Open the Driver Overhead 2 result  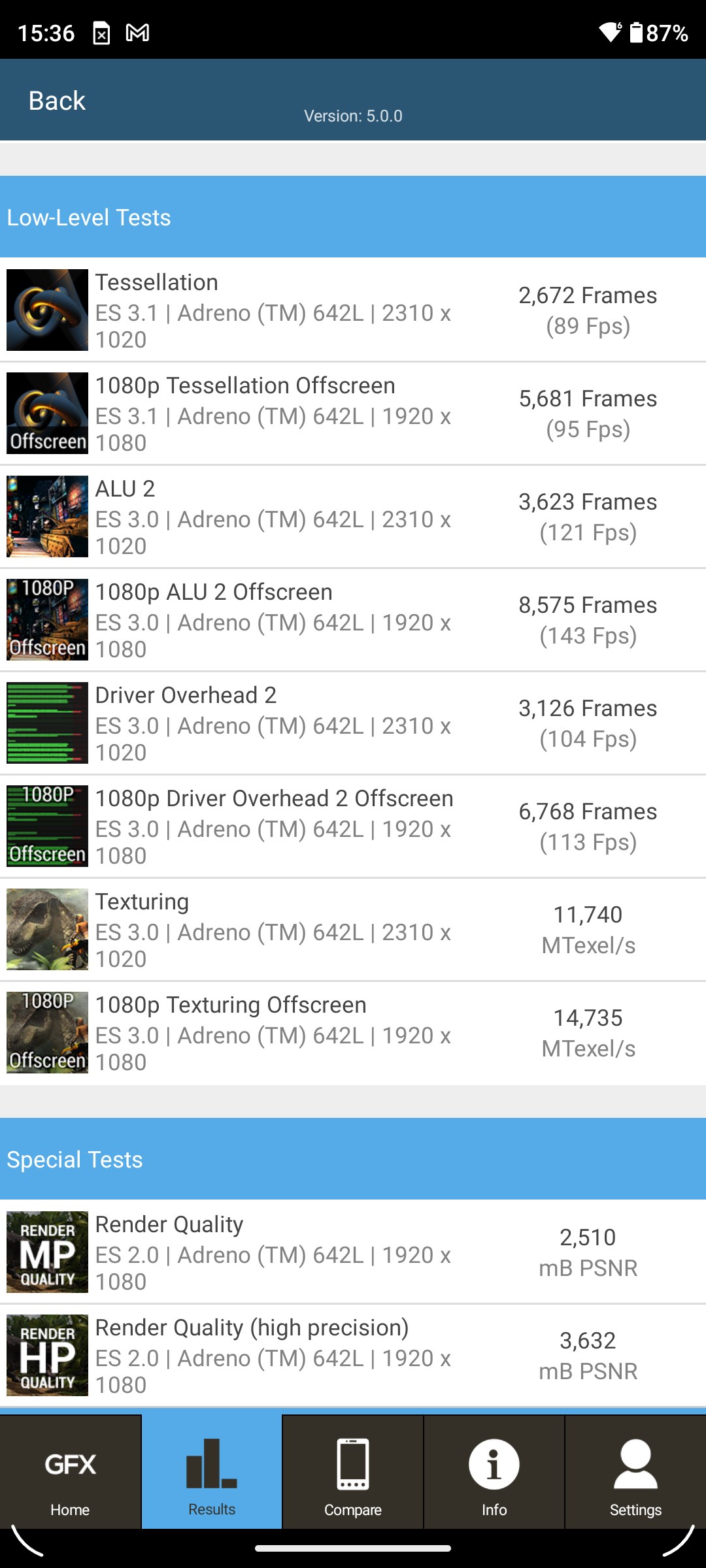tap(353, 723)
